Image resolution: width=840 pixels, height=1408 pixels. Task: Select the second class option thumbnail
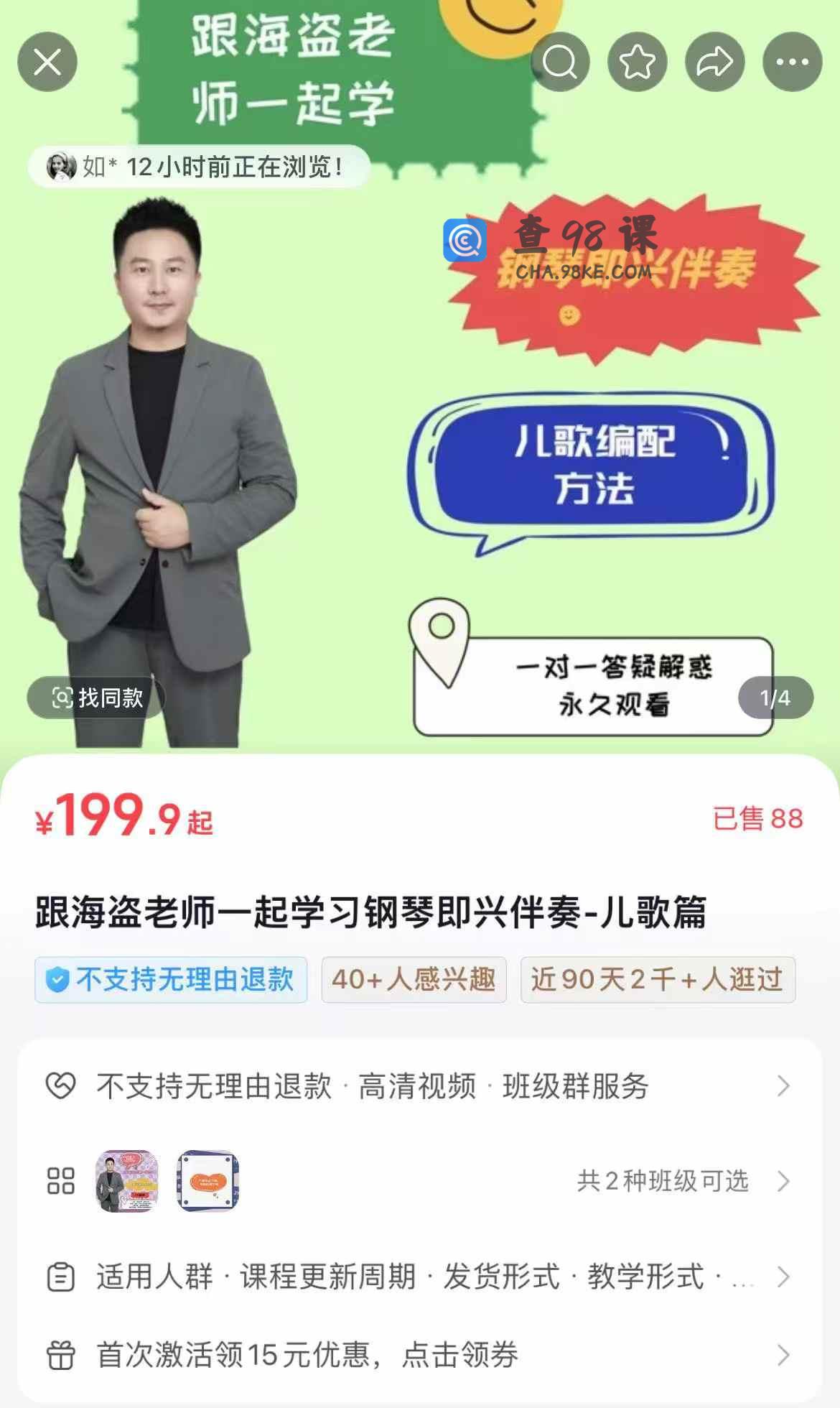coord(207,1180)
